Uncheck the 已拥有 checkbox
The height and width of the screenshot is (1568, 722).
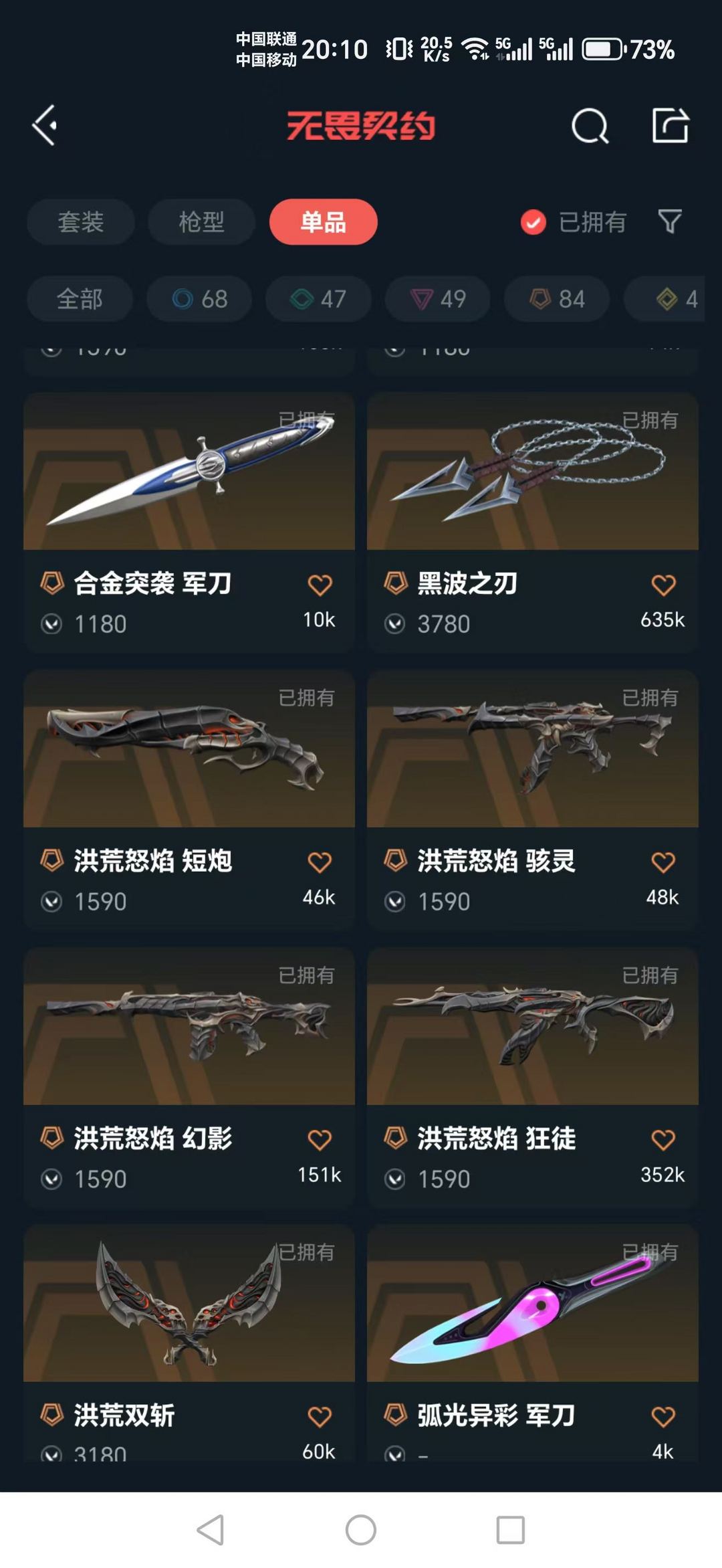pos(533,222)
